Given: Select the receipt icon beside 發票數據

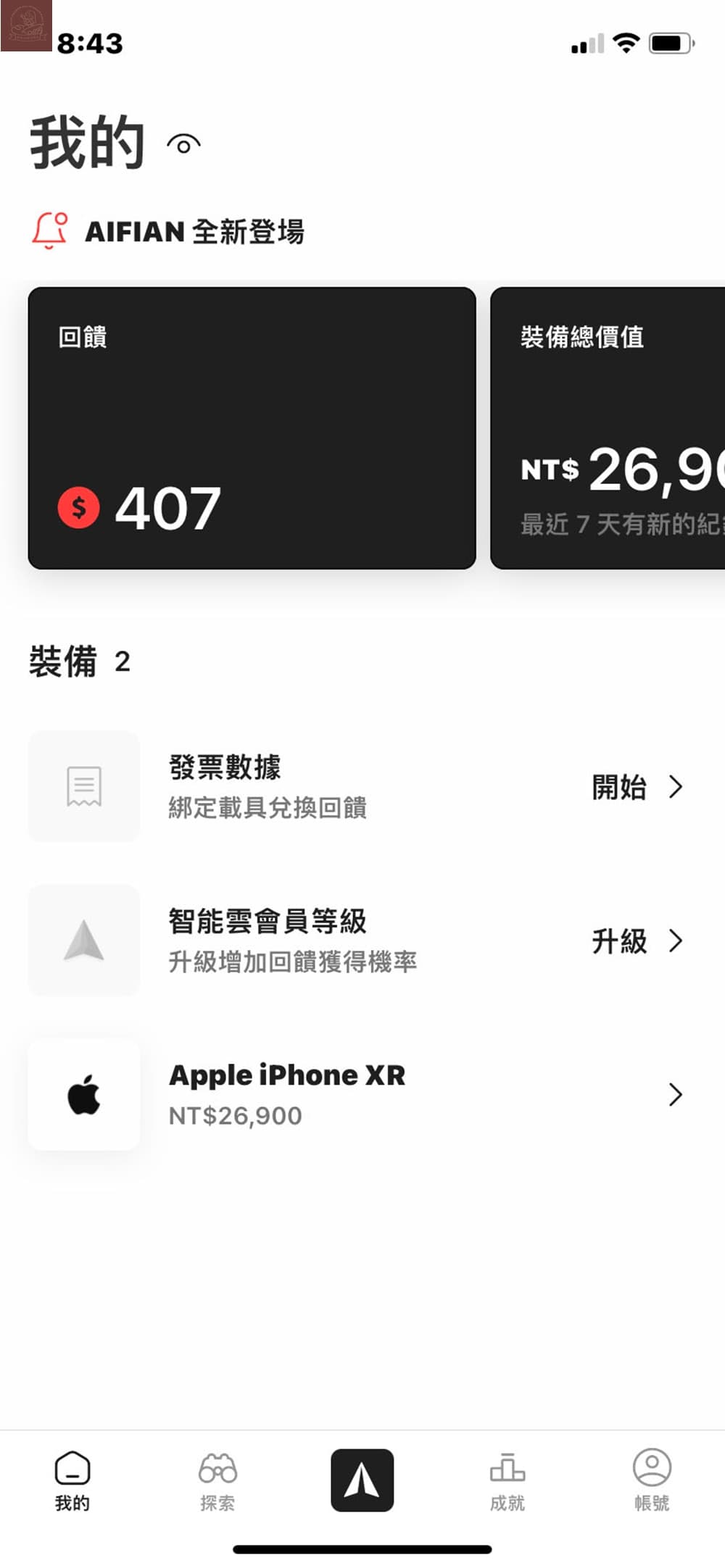Looking at the screenshot, I should pyautogui.click(x=83, y=788).
